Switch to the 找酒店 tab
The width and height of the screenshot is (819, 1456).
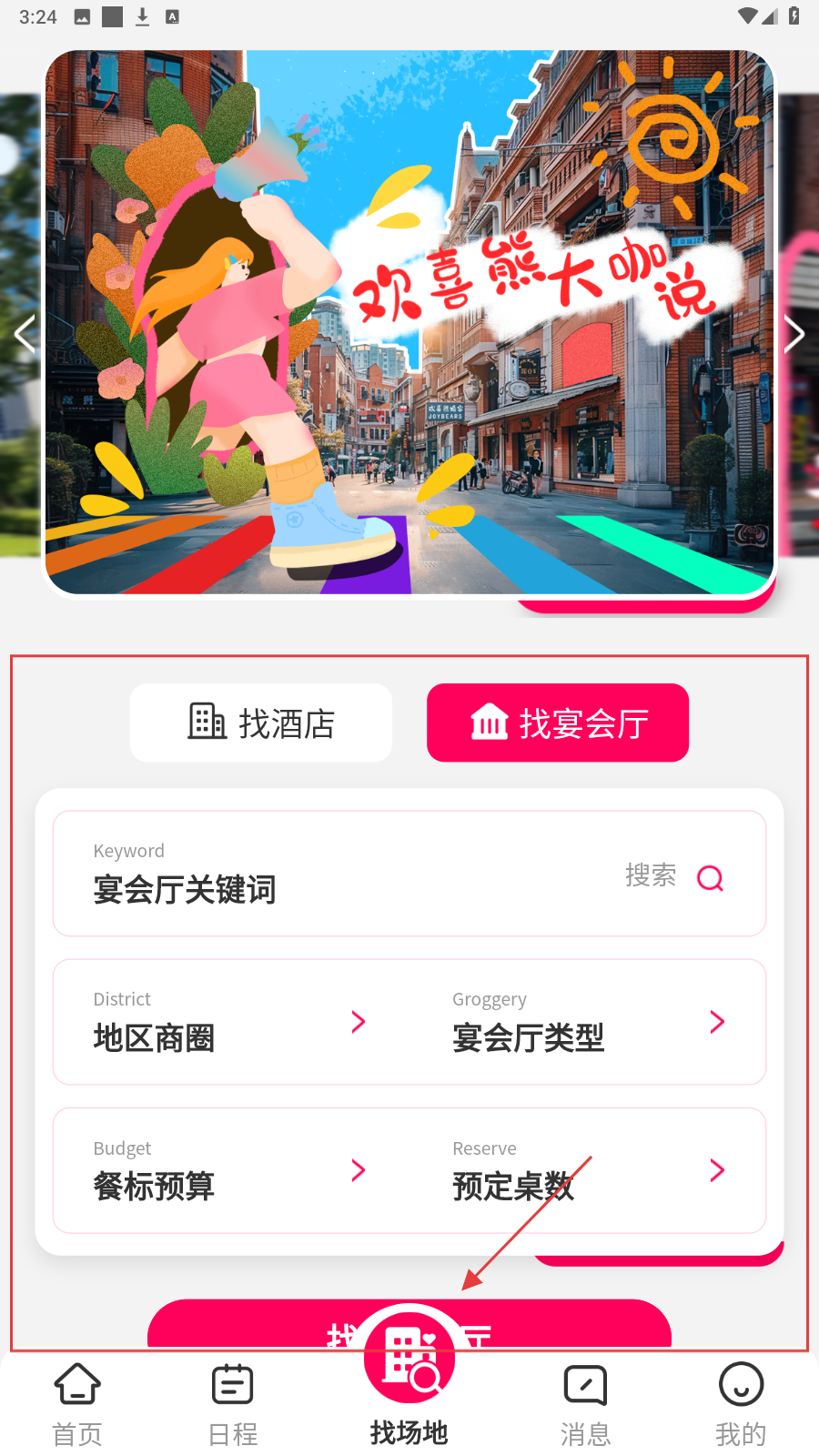click(261, 723)
